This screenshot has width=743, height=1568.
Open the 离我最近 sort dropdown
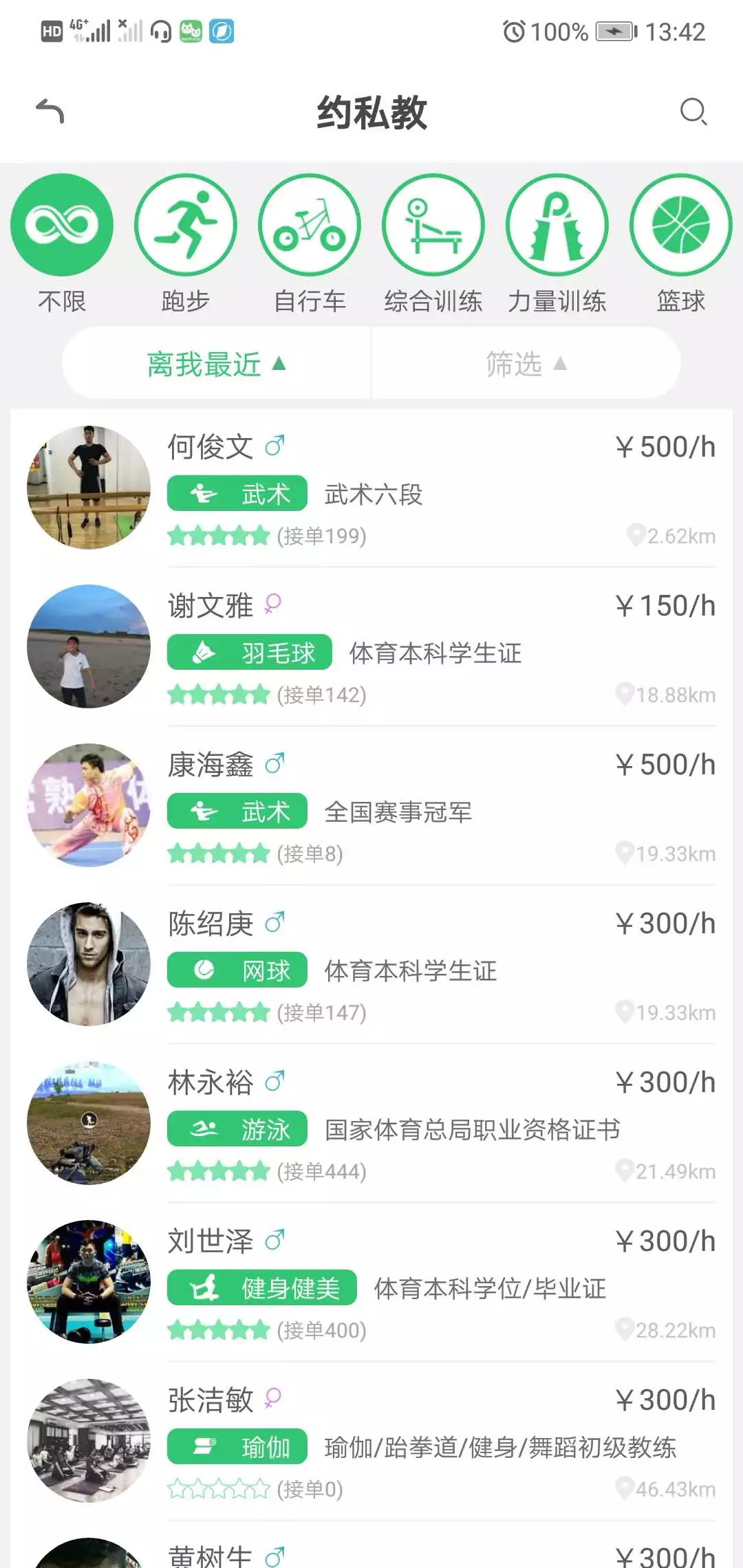[x=214, y=365]
